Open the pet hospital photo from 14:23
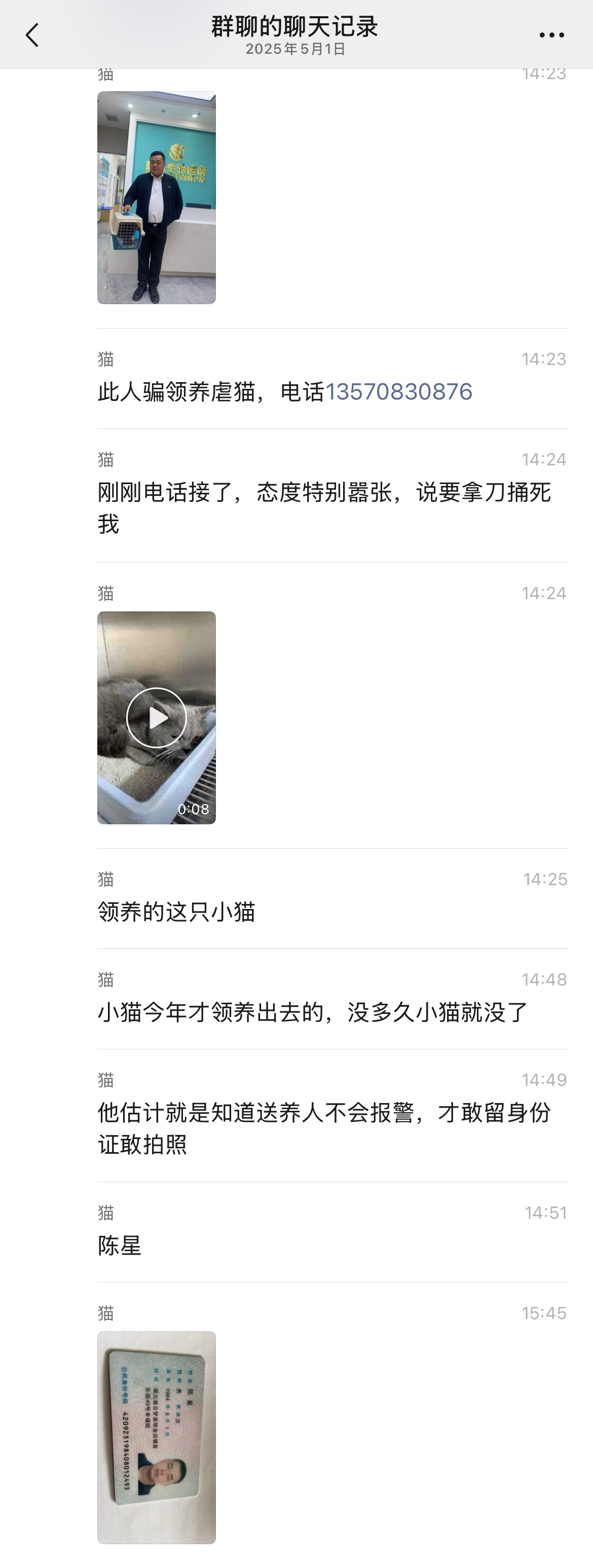 pos(157,198)
